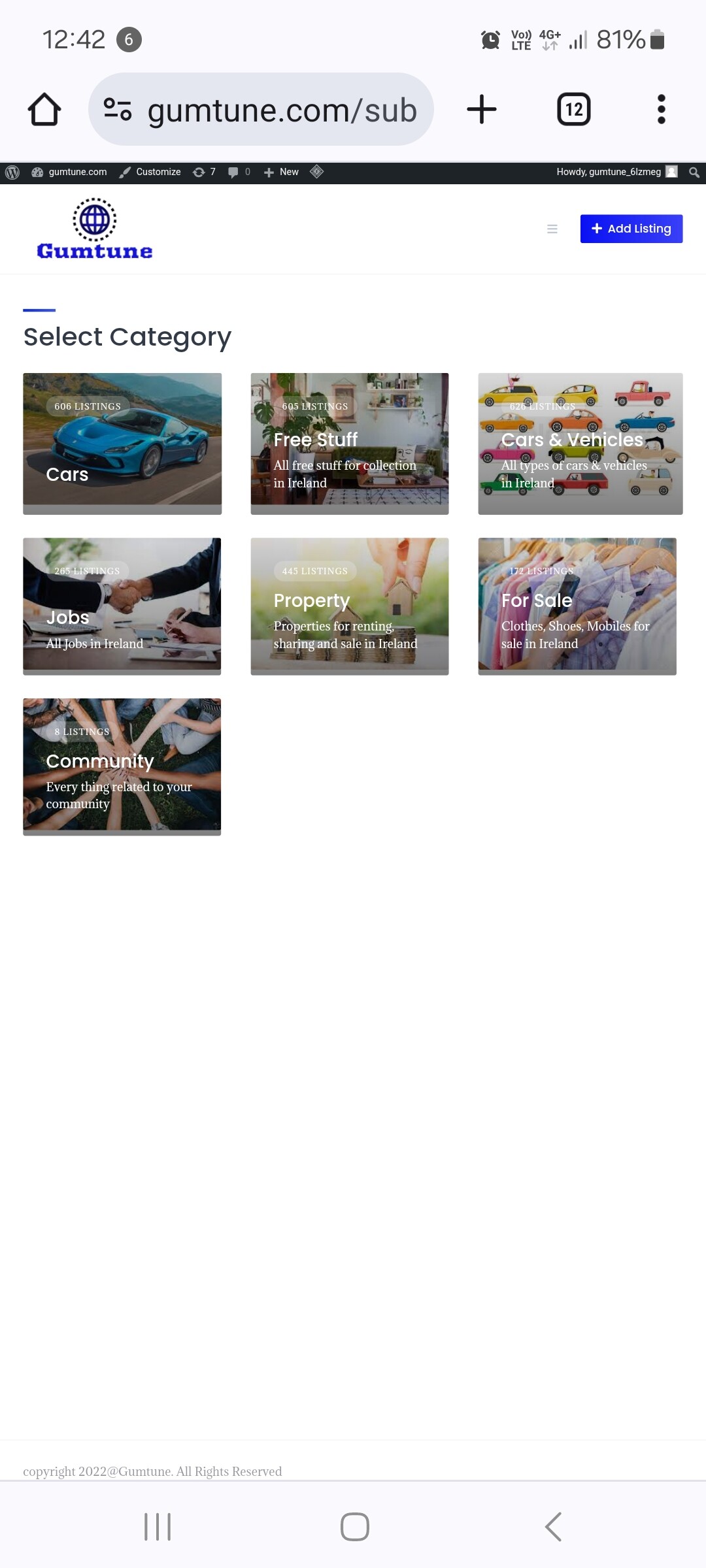
Task: Choose the Cars & Vehicles category
Action: coord(580,444)
